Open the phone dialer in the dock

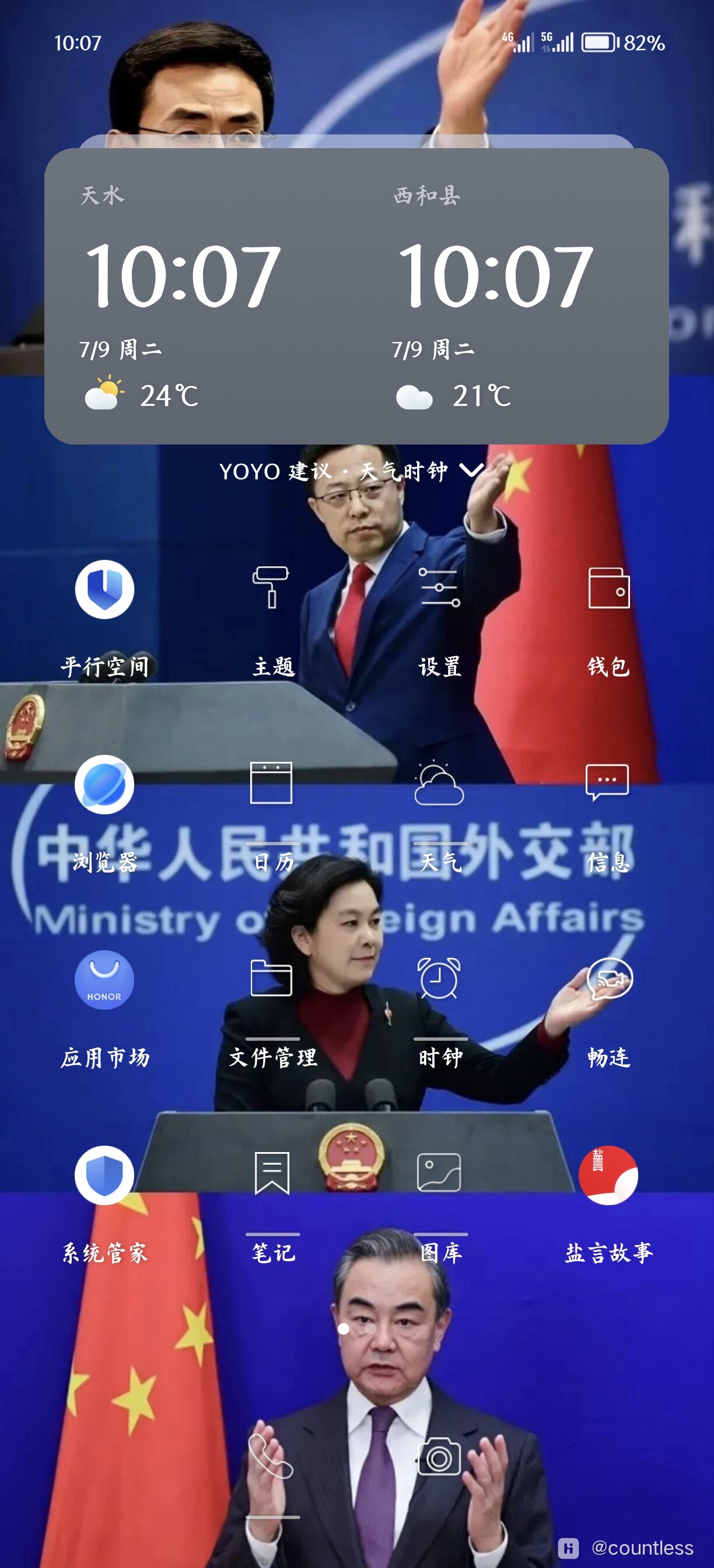271,1458
